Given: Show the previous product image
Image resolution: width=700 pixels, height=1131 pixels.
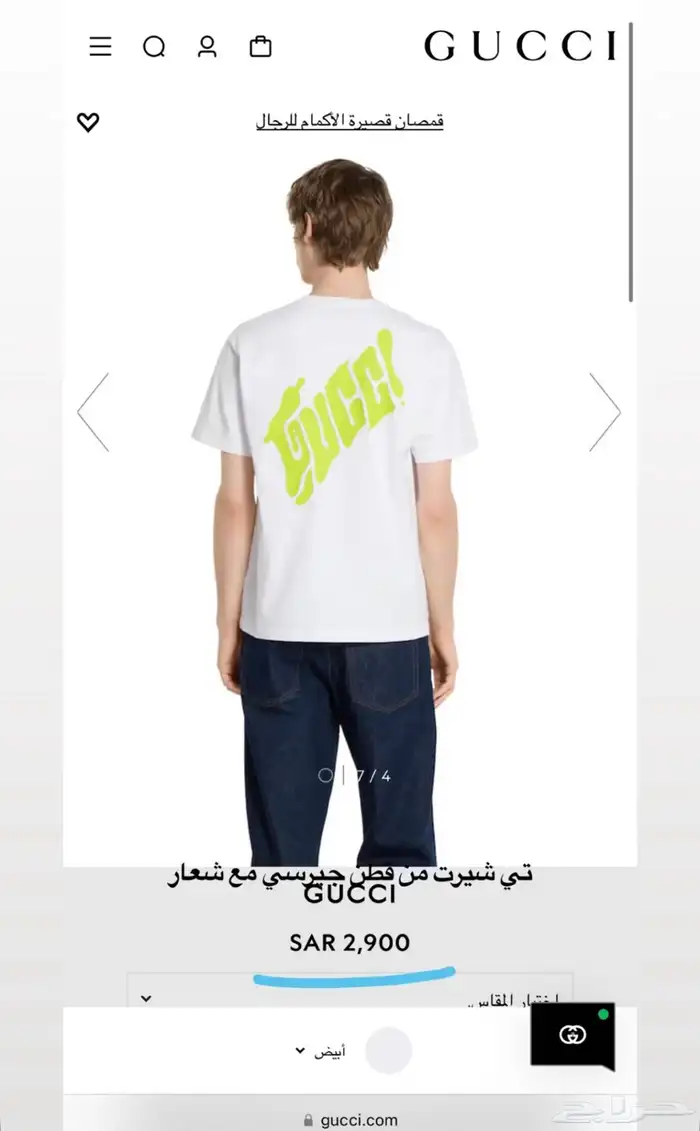Looking at the screenshot, I should 93,412.
